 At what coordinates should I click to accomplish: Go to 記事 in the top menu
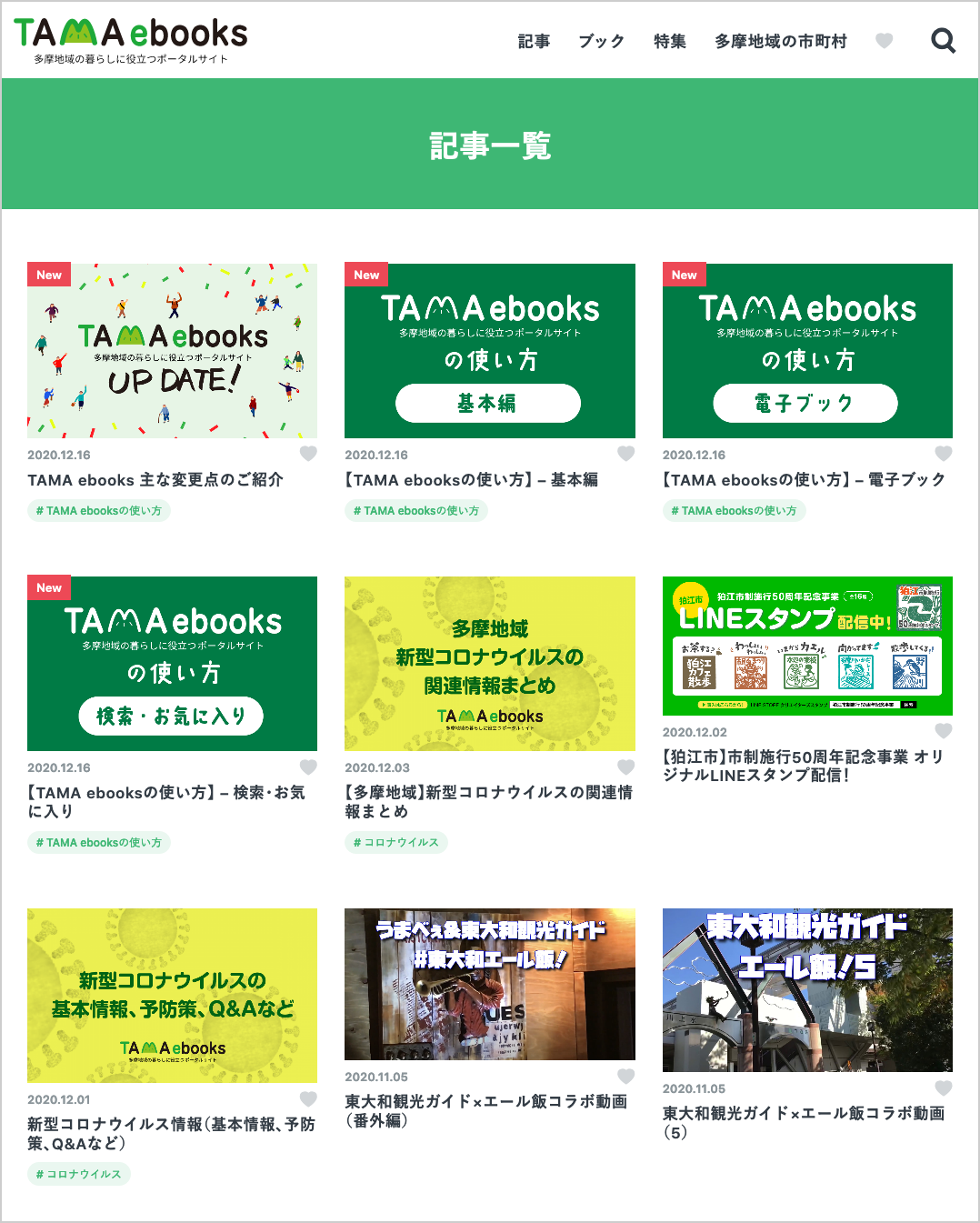pos(534,41)
